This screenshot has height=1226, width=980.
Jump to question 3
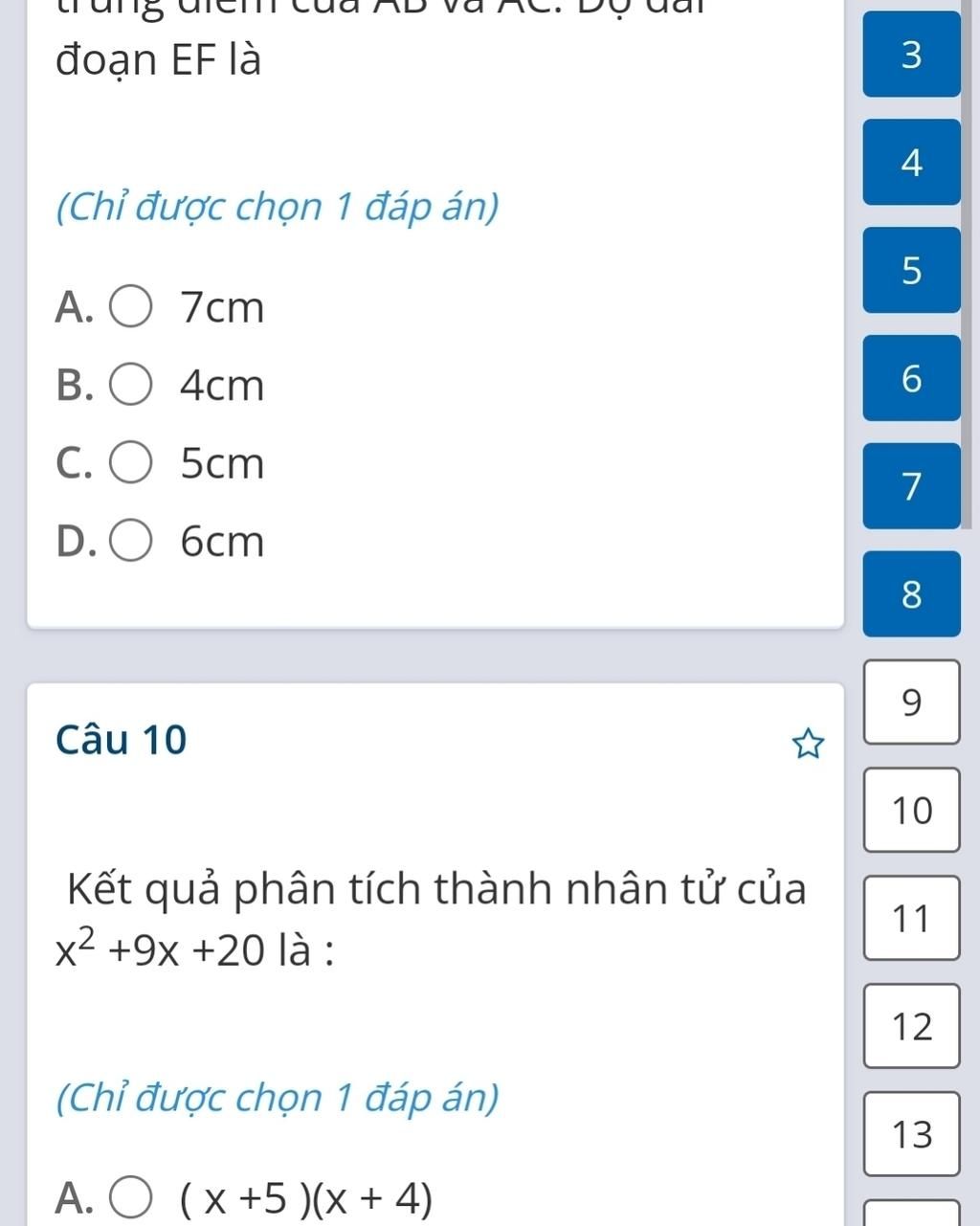[x=911, y=55]
